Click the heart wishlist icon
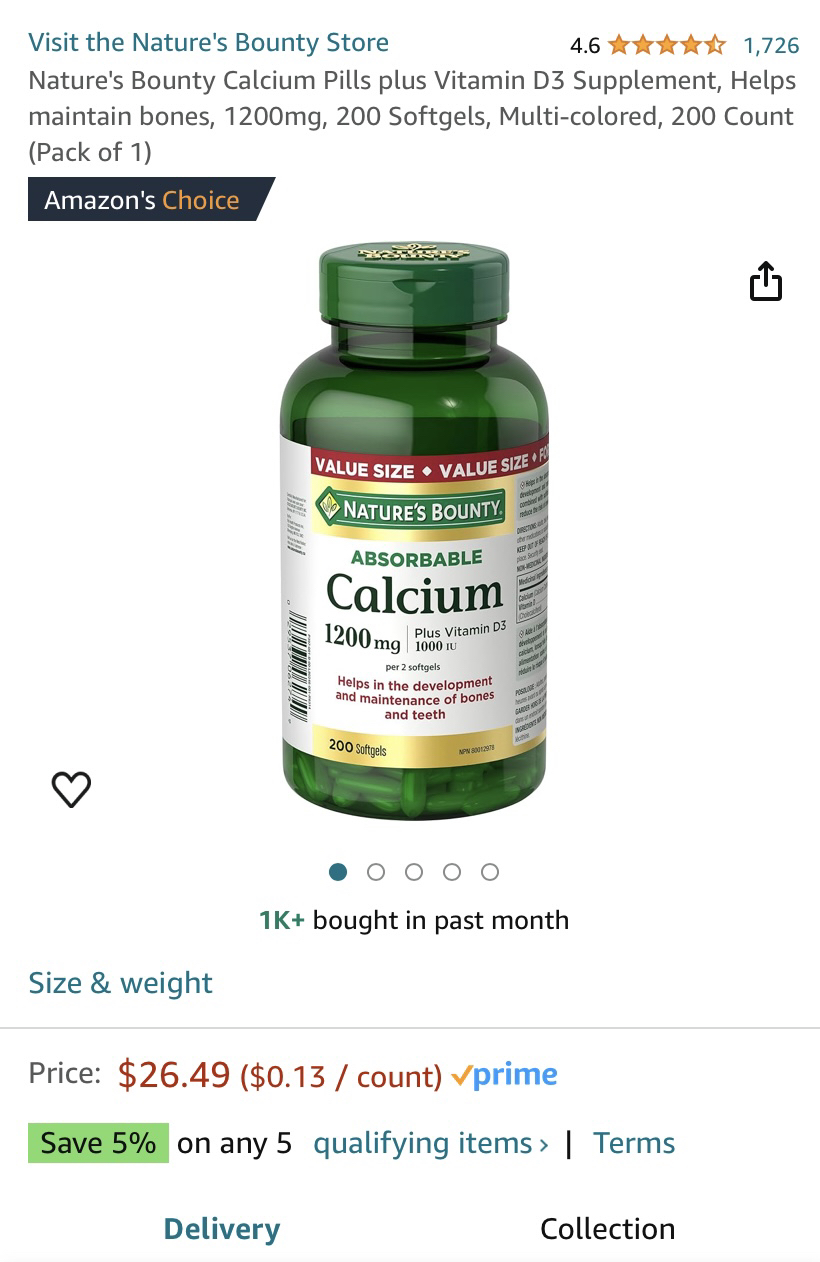The height and width of the screenshot is (1262, 820). coord(70,789)
